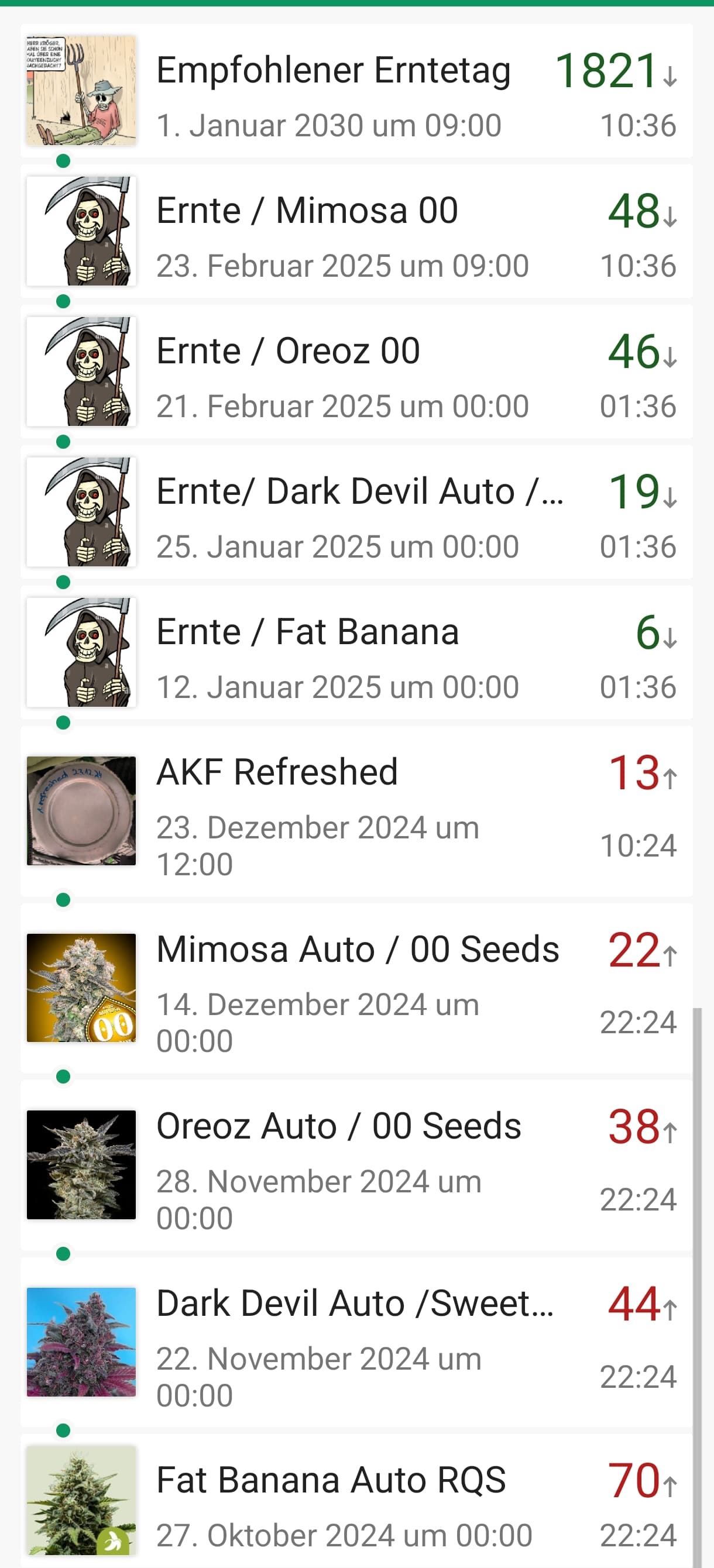Select the Oreoz Auto / 00 Seeds entry
Image resolution: width=714 pixels, height=1568 pixels.
pyautogui.click(x=356, y=1165)
